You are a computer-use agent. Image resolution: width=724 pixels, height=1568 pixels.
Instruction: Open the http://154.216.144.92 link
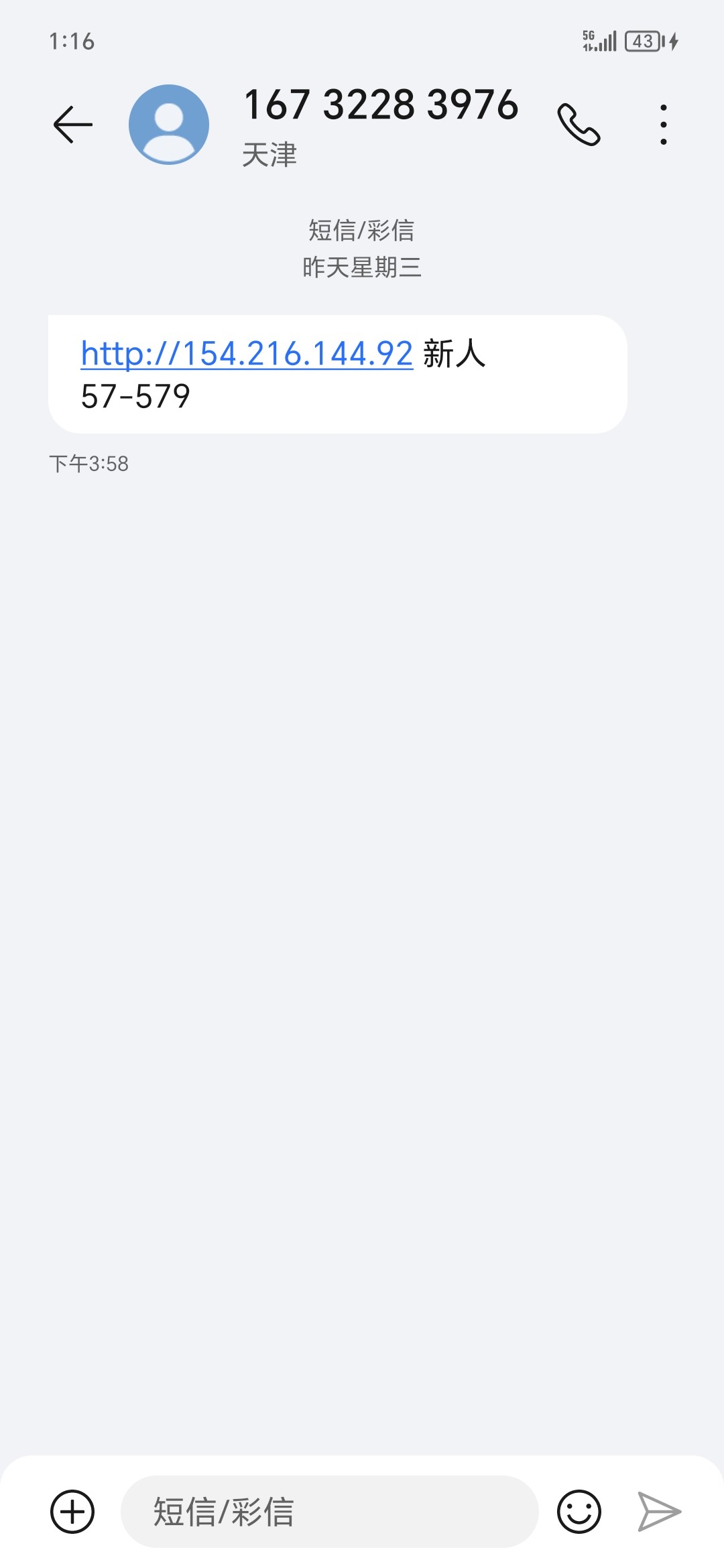coord(247,353)
